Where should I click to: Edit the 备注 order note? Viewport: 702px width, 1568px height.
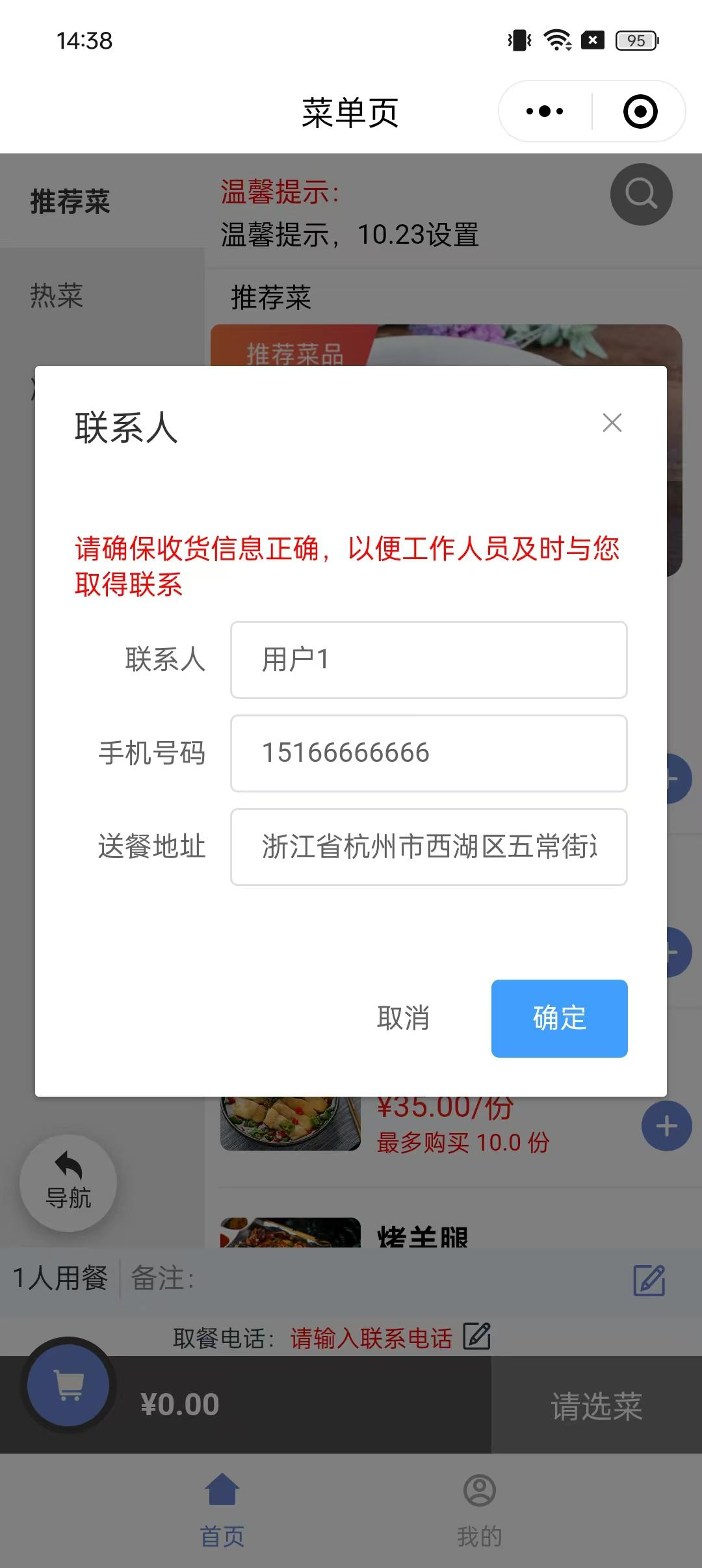click(x=649, y=1280)
